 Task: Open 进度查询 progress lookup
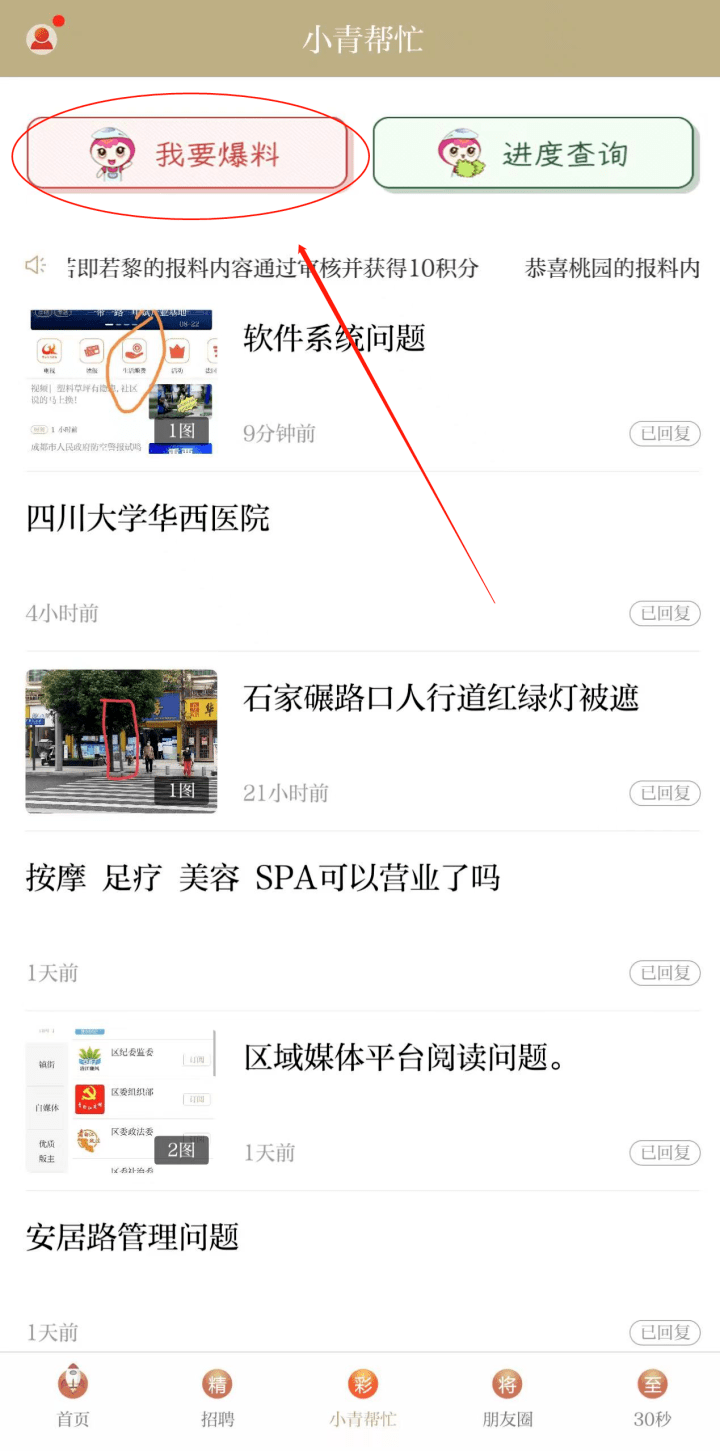click(x=533, y=154)
